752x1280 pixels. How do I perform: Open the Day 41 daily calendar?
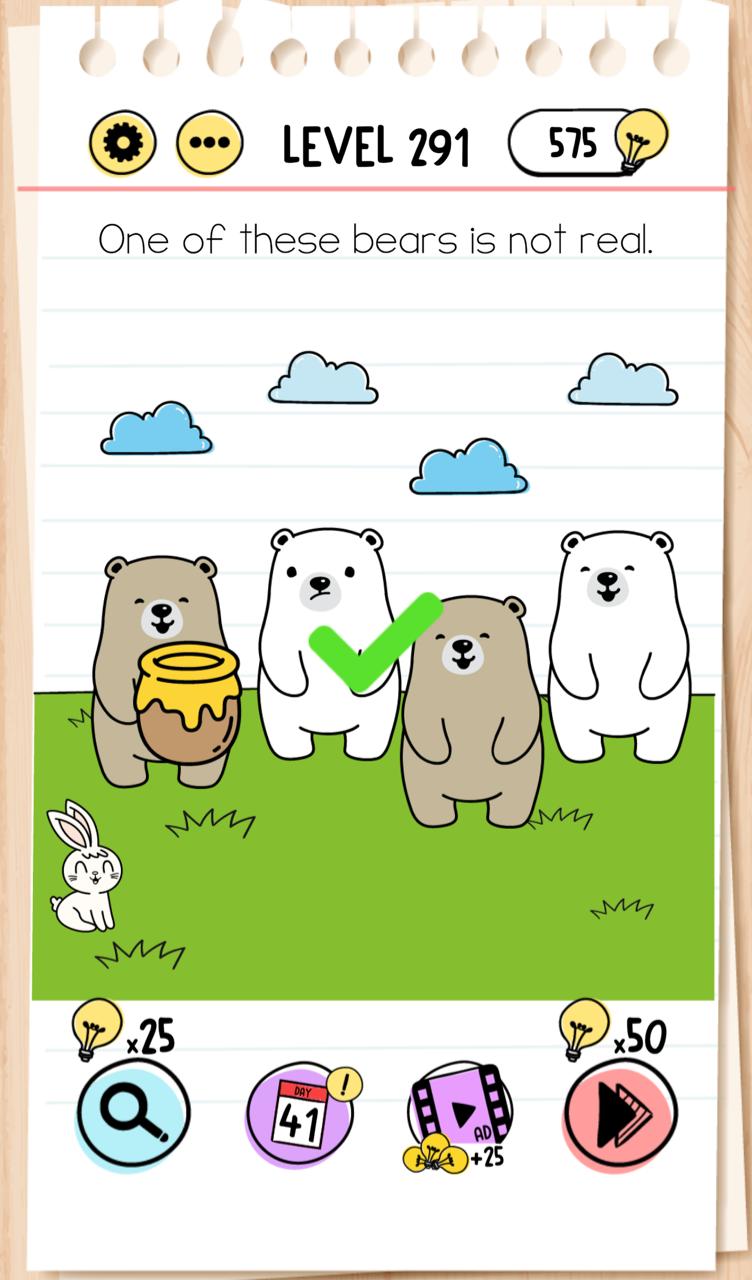[300, 1114]
